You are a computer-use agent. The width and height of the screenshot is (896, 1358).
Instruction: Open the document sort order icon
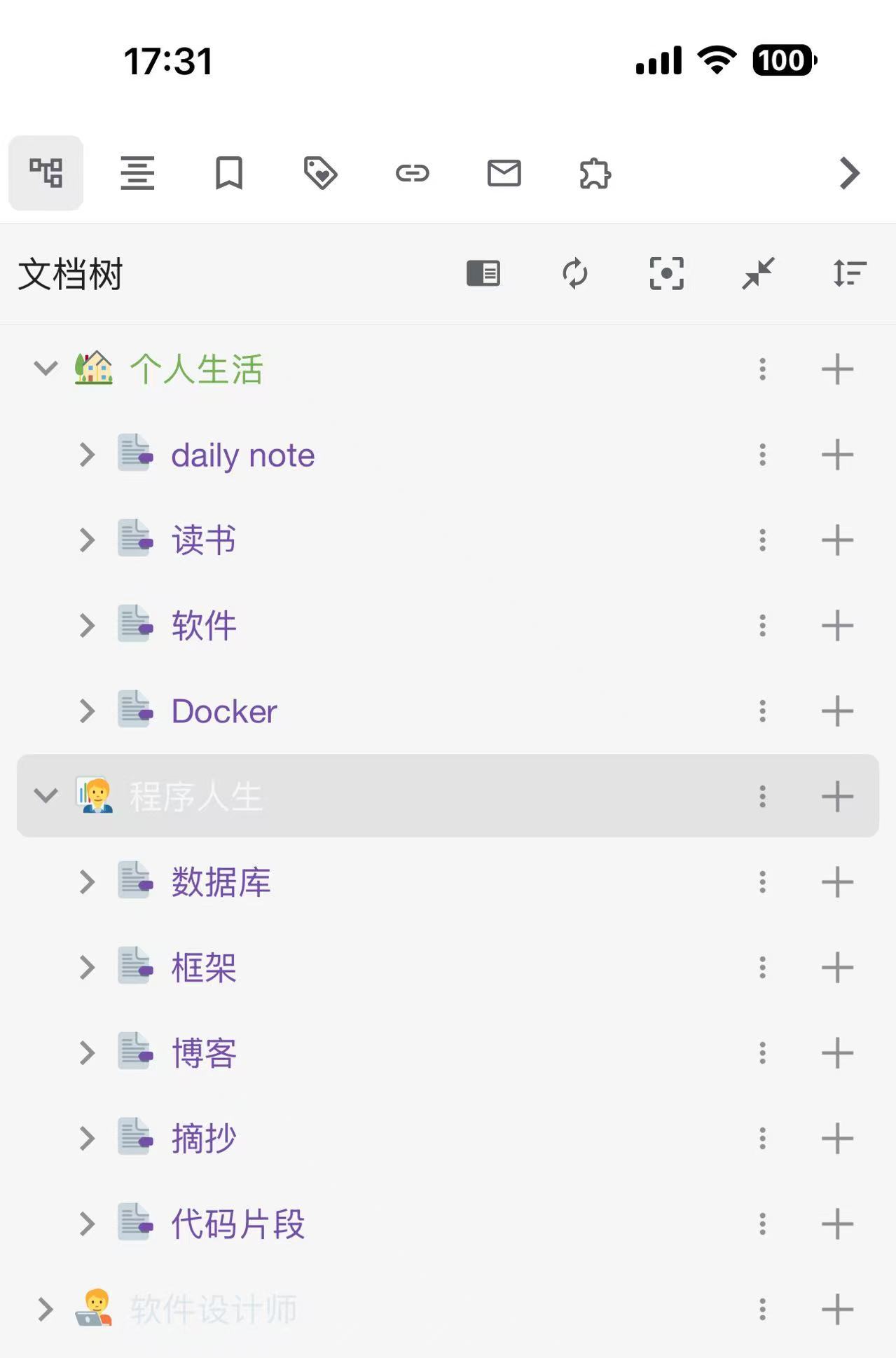coord(848,274)
